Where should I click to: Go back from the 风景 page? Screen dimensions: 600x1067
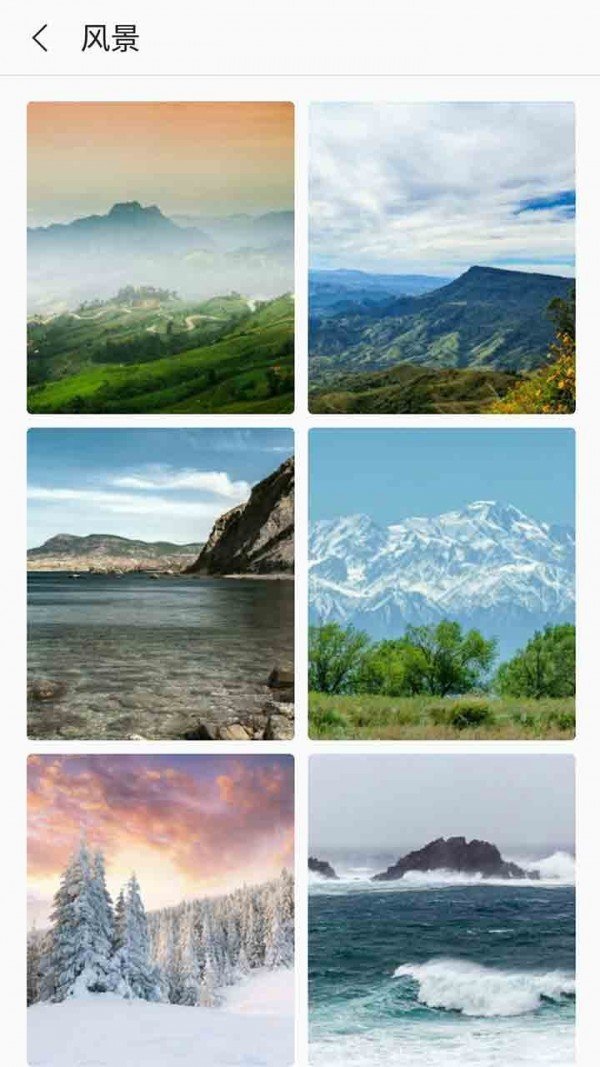click(40, 39)
